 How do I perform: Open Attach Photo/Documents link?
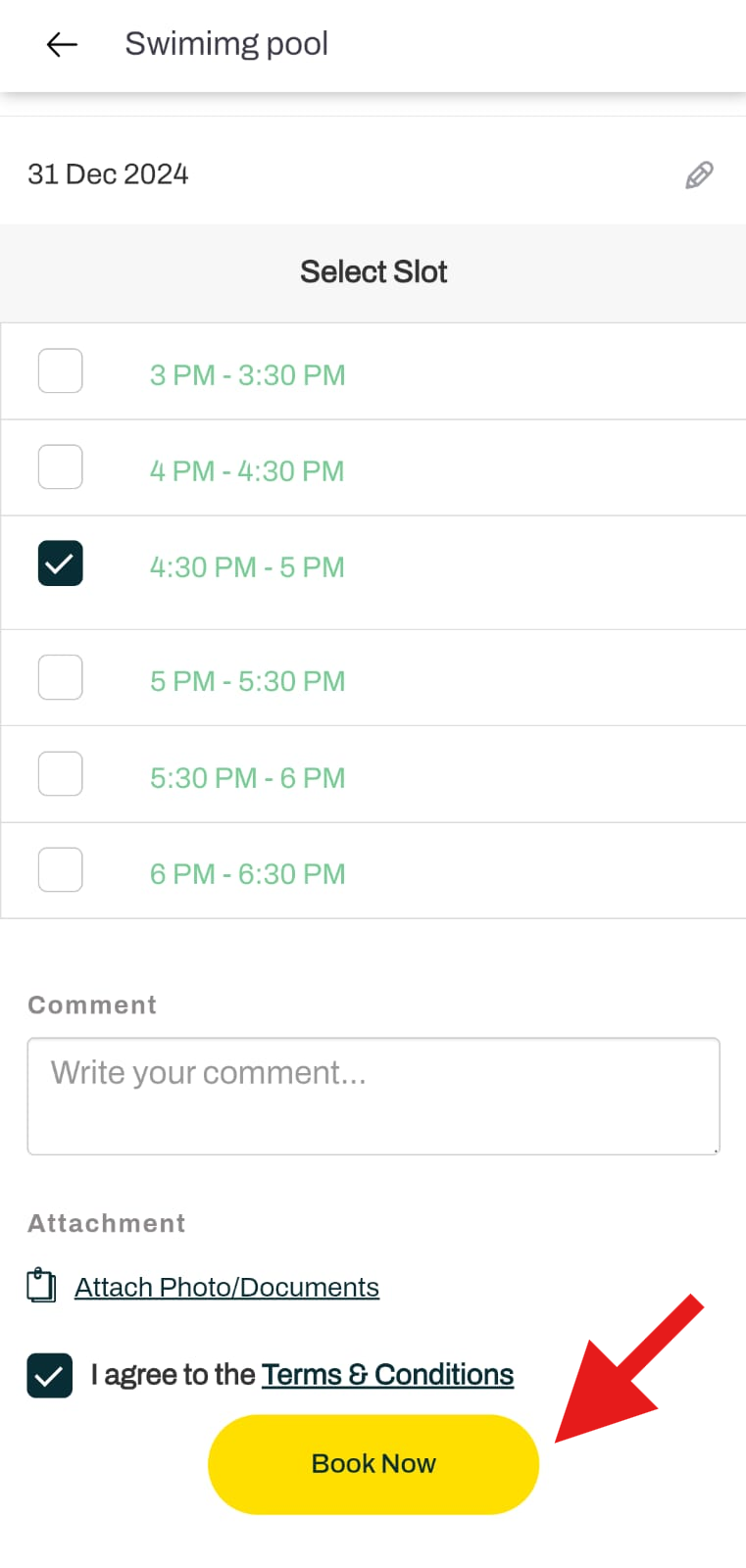pos(226,1287)
